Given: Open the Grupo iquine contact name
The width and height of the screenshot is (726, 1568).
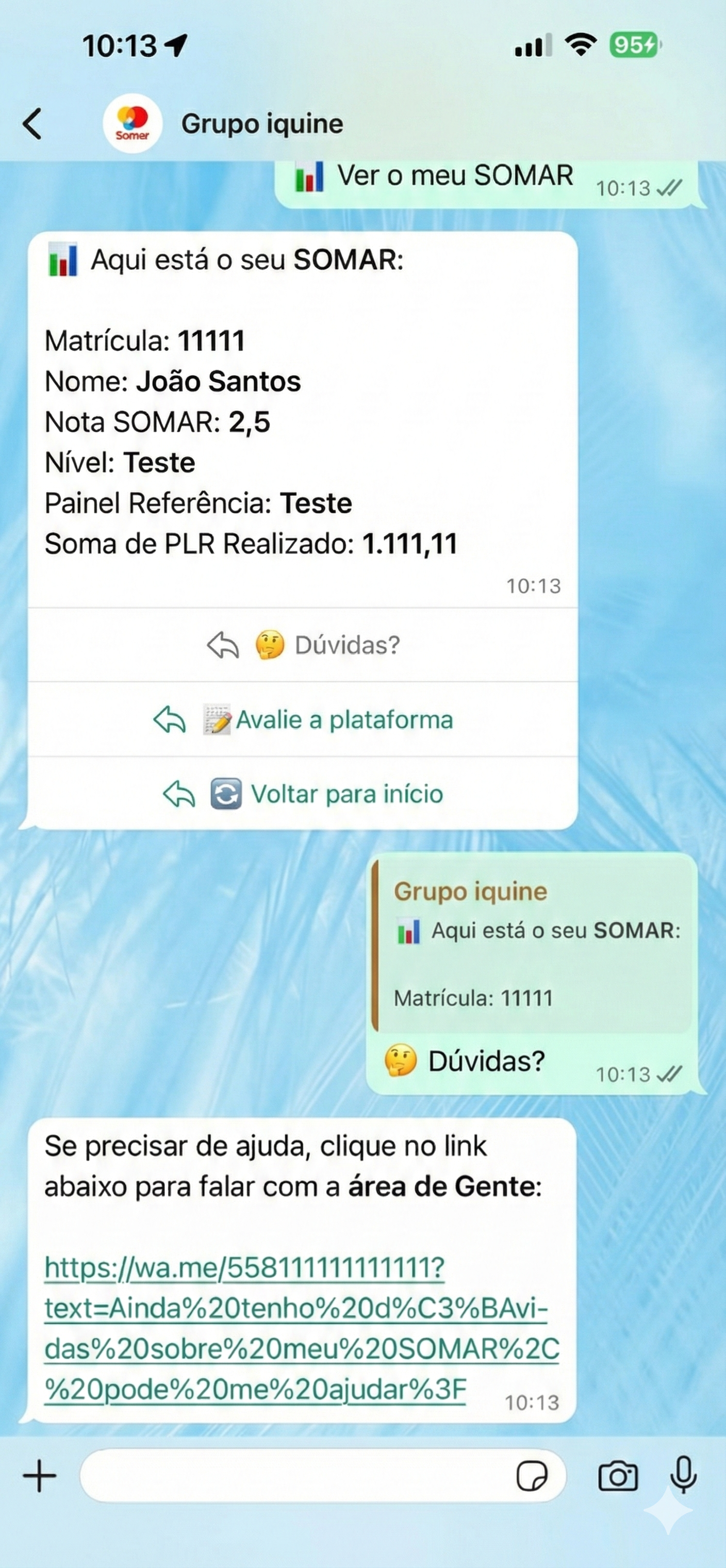Looking at the screenshot, I should click(263, 122).
